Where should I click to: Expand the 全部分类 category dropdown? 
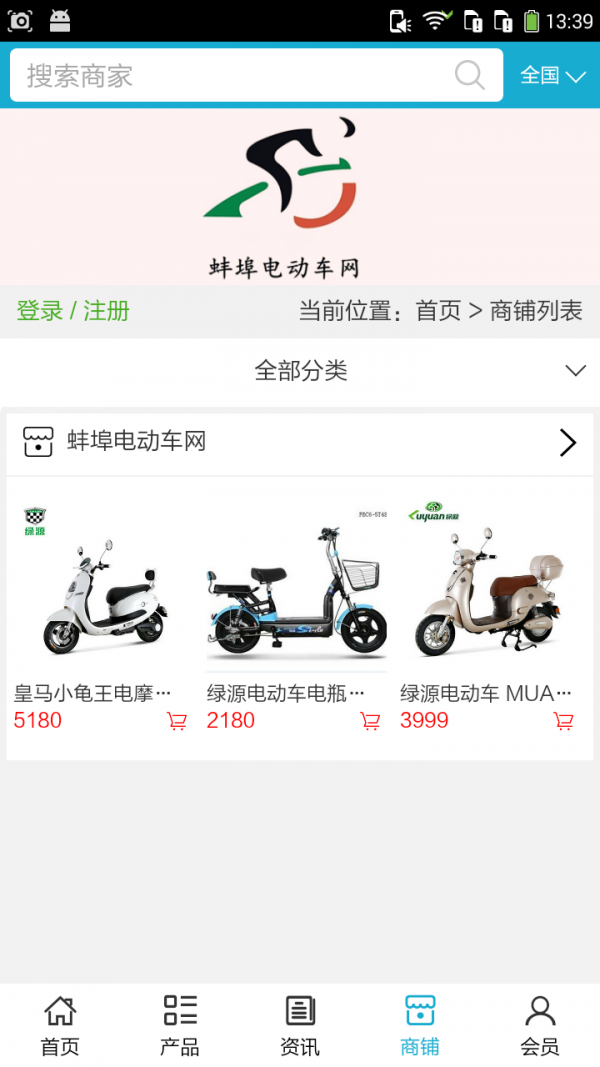(300, 371)
